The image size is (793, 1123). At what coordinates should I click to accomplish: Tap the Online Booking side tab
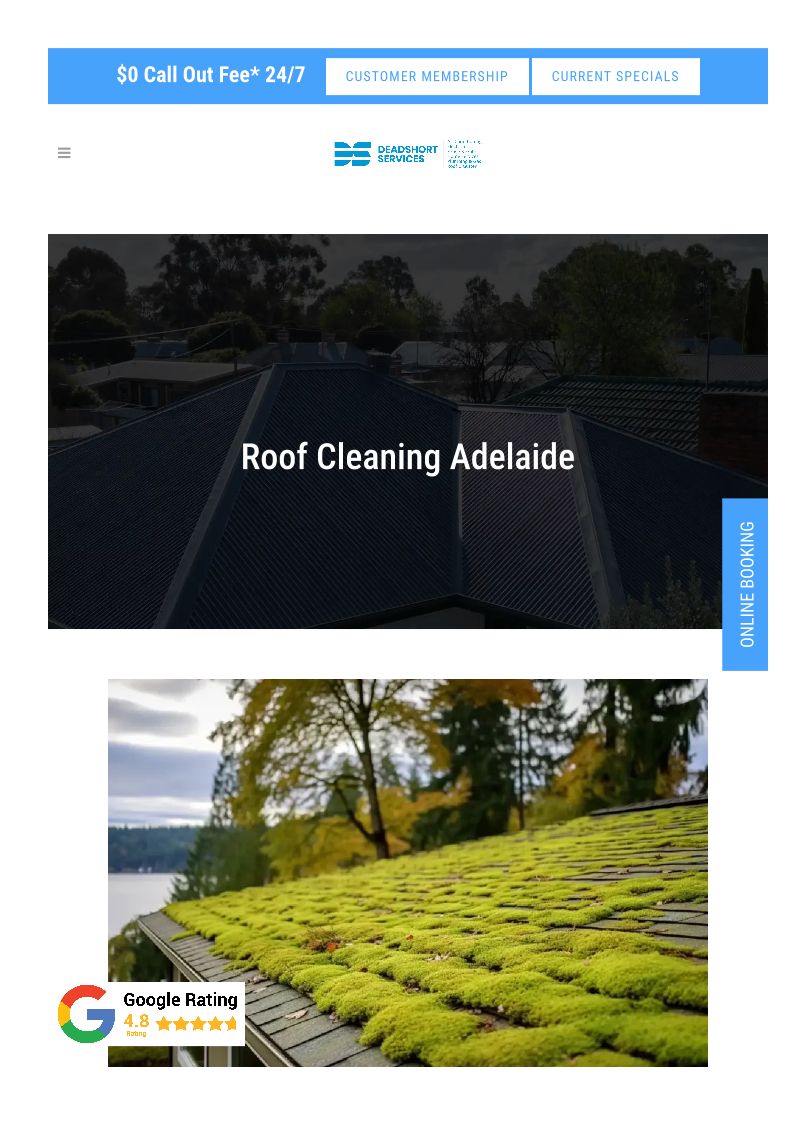pos(745,584)
